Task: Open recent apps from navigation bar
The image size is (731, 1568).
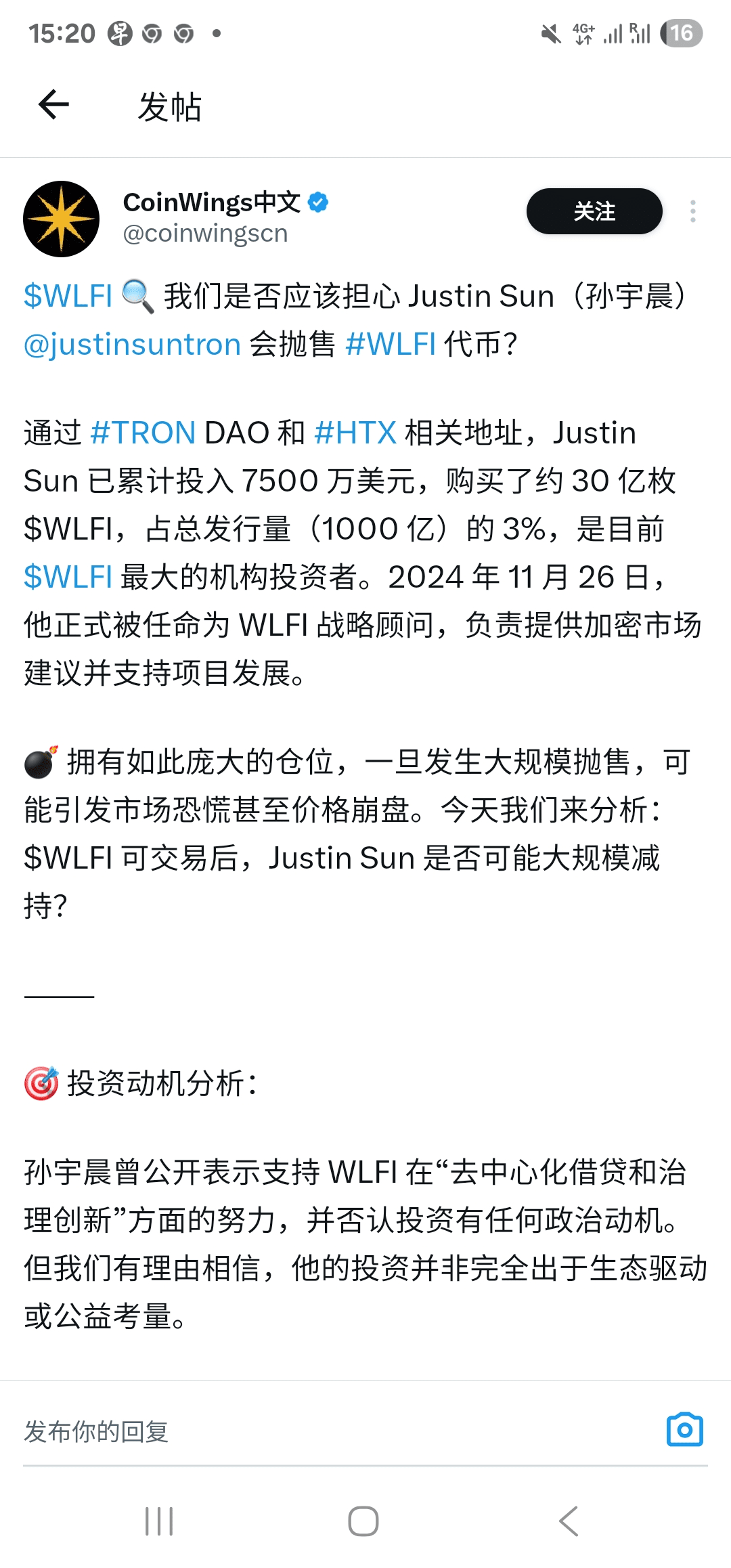Action: pyautogui.click(x=160, y=1521)
